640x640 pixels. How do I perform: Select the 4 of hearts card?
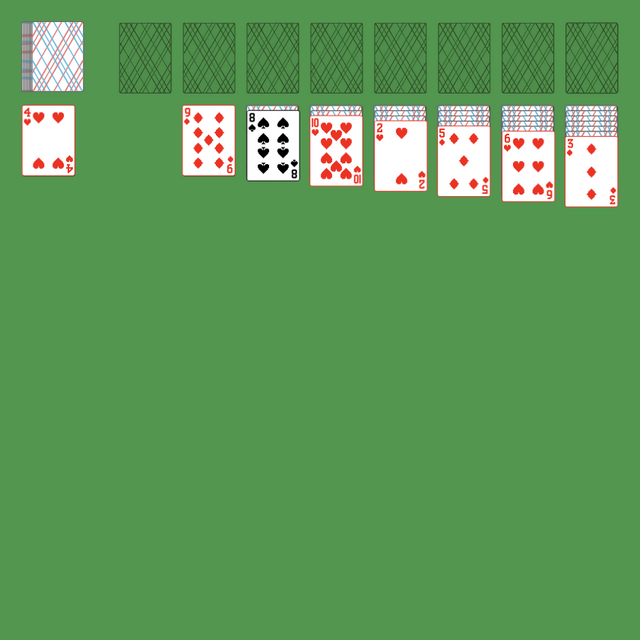[x=48, y=141]
